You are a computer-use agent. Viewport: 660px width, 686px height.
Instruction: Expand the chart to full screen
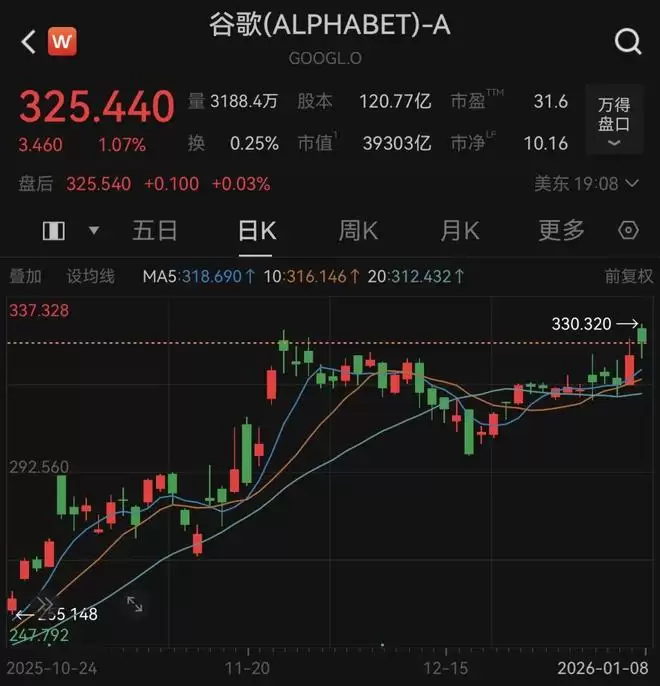[134, 604]
